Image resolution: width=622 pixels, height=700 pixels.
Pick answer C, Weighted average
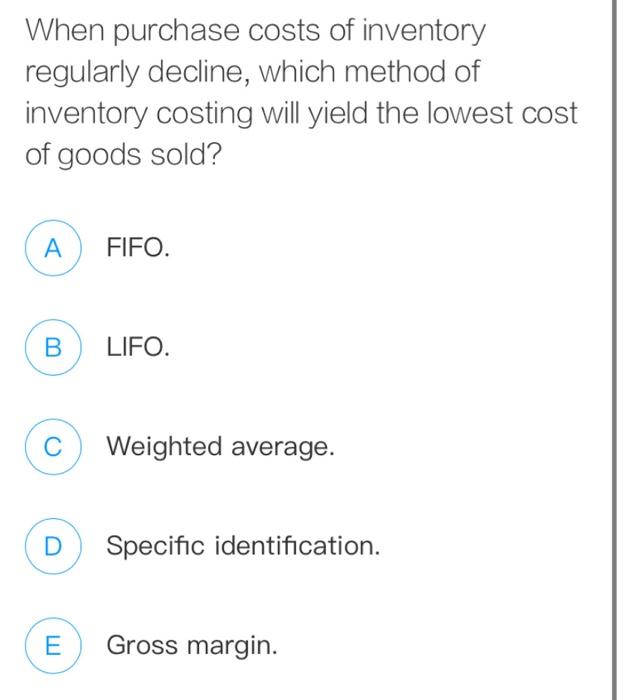52,446
